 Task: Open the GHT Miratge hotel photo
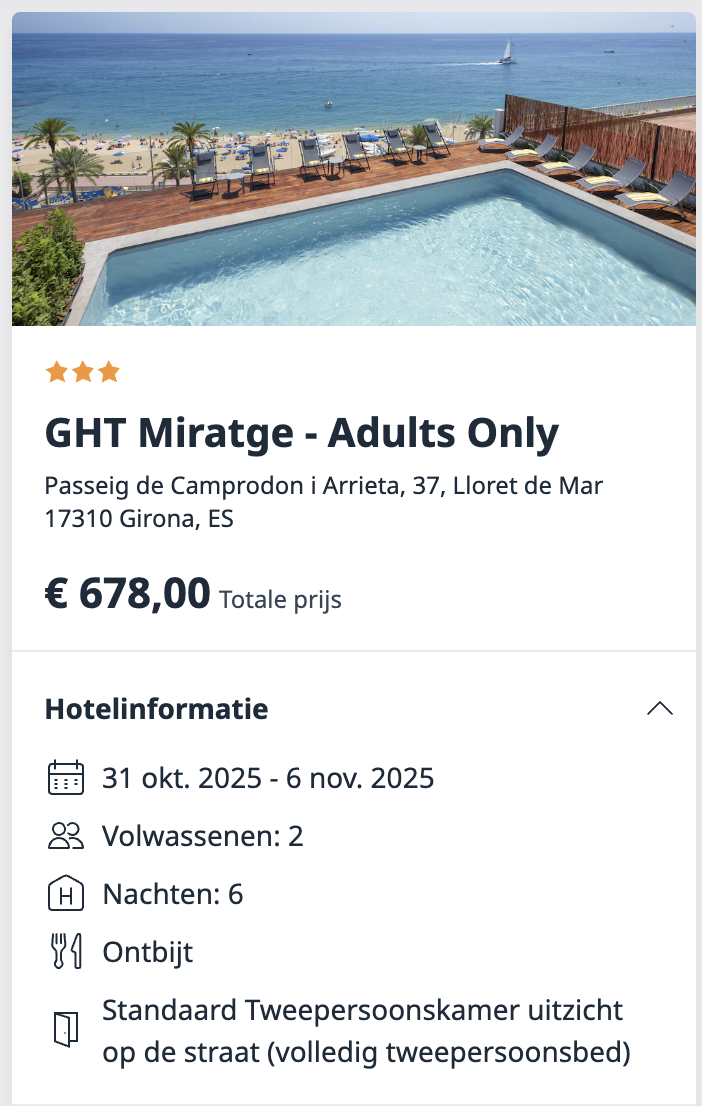click(354, 170)
